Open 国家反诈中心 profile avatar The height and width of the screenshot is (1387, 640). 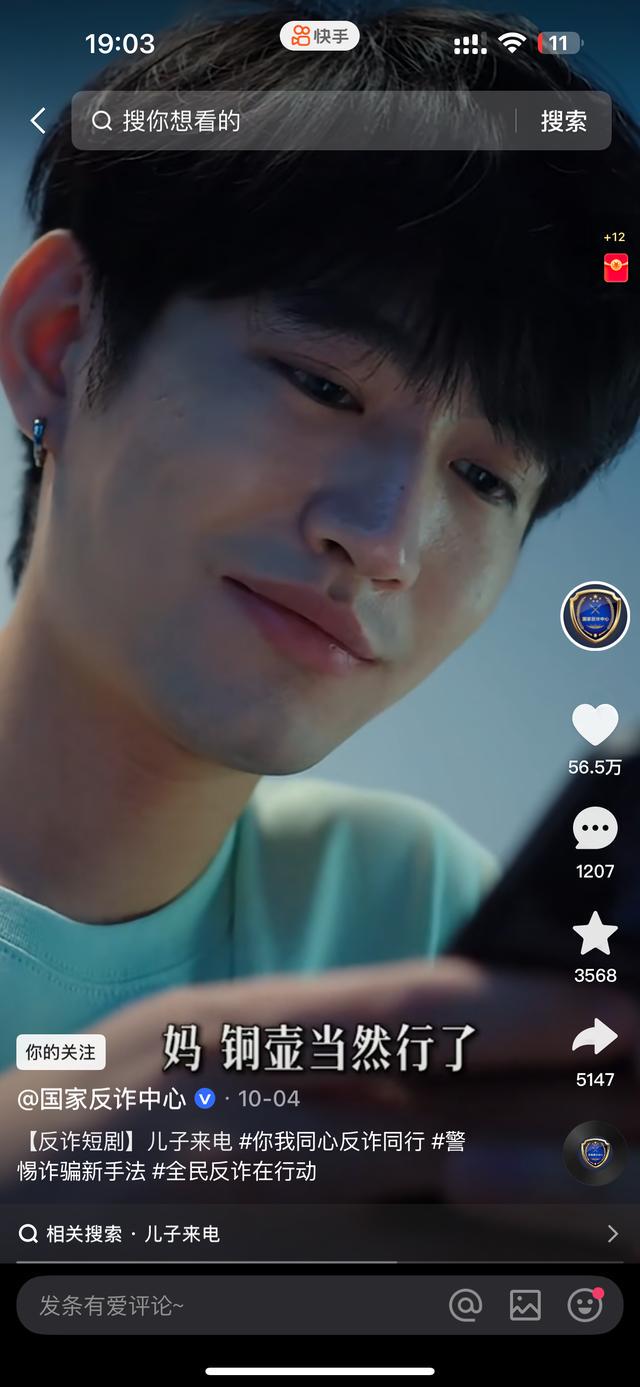(x=594, y=616)
